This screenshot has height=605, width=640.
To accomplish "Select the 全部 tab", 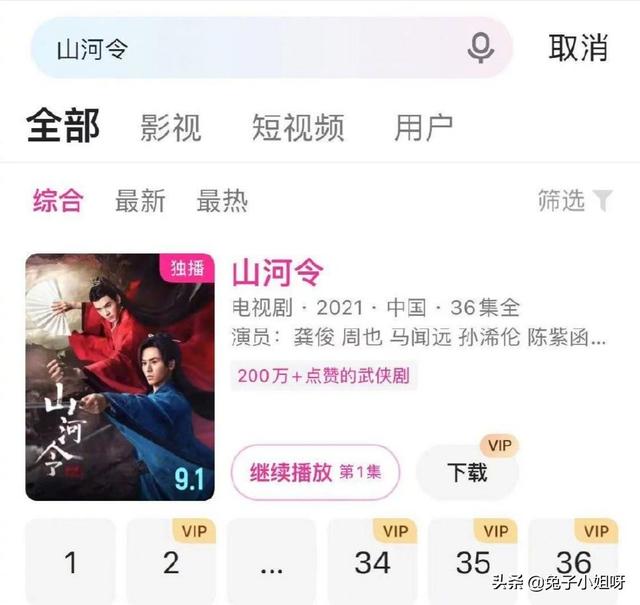I will click(x=63, y=127).
